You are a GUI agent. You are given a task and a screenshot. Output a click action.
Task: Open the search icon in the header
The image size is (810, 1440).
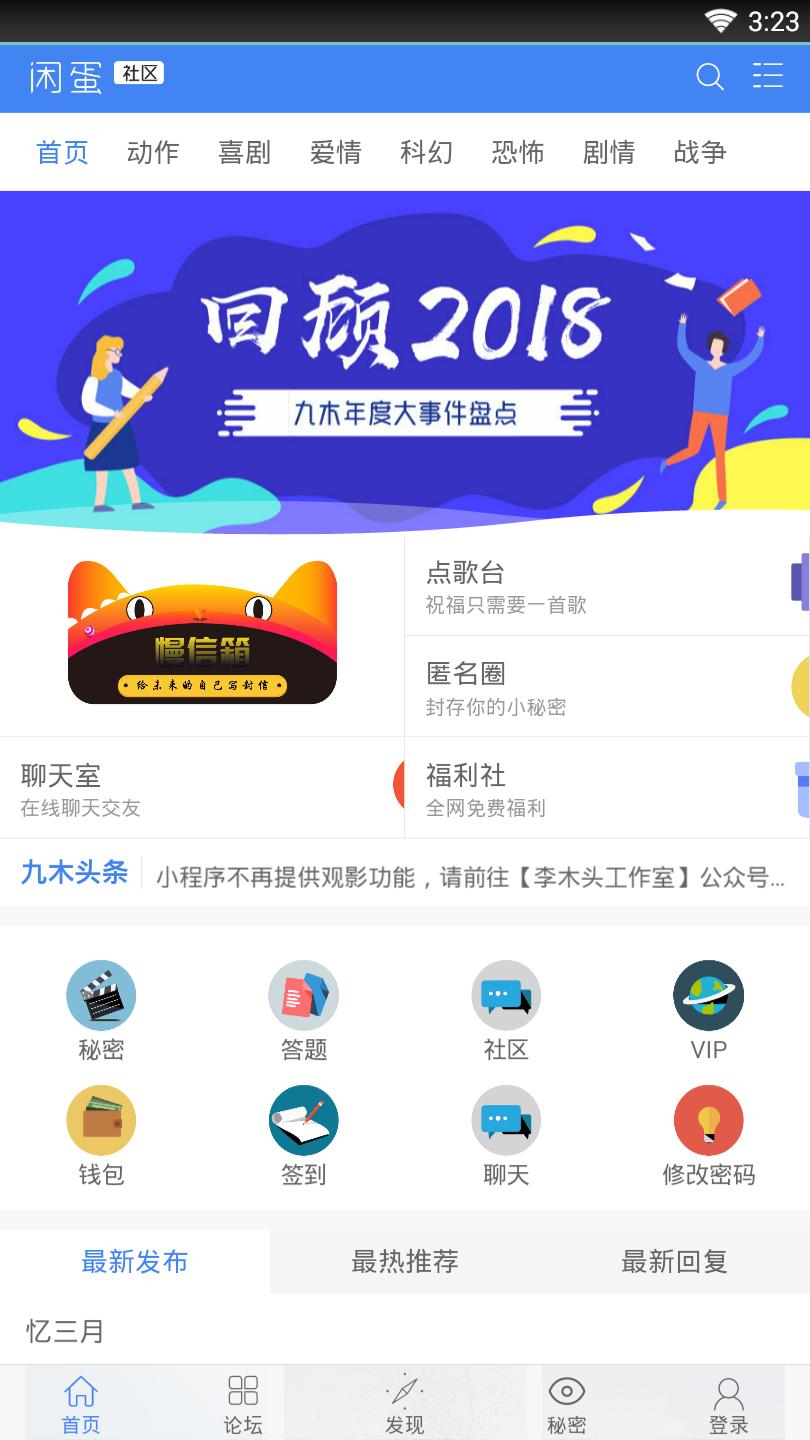(709, 77)
